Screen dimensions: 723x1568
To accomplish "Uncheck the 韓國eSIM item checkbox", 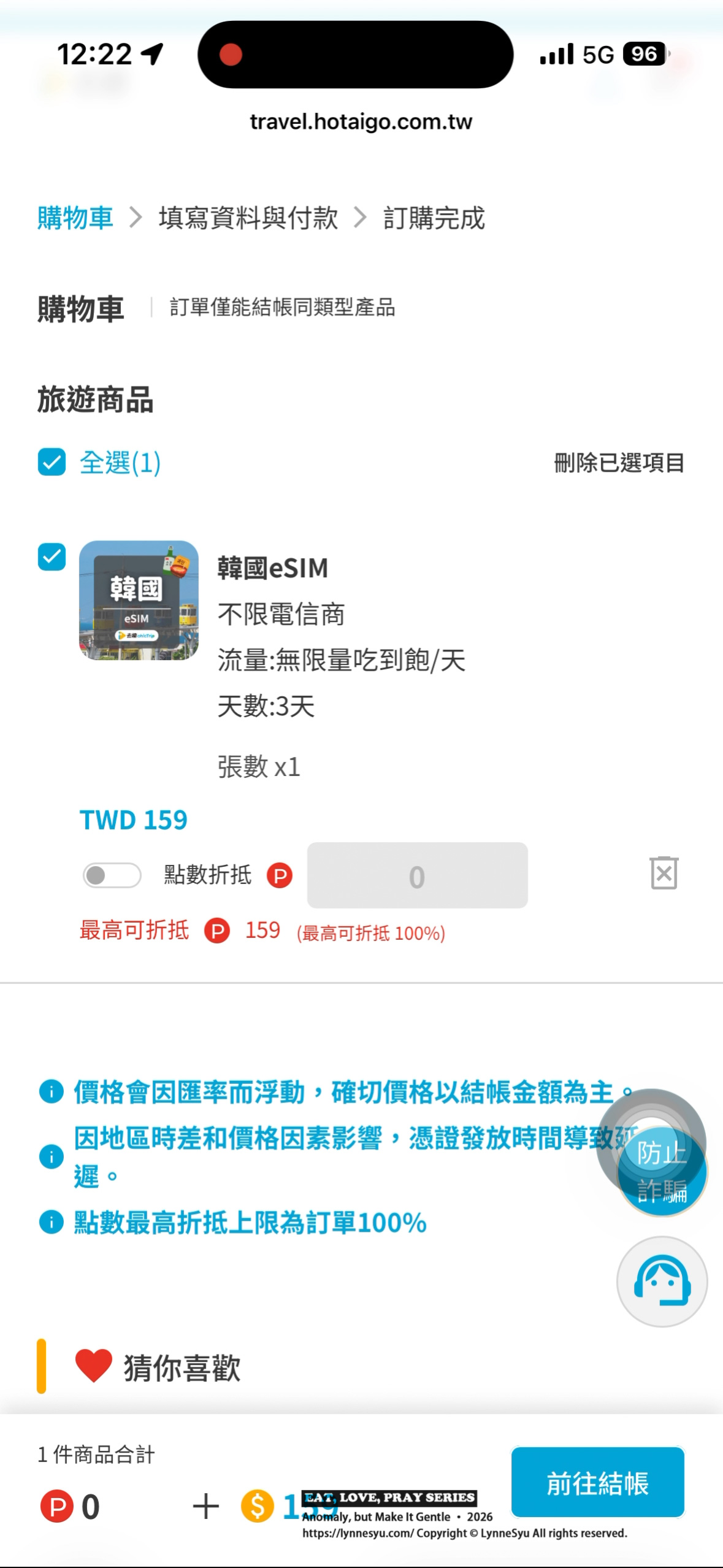I will click(x=52, y=557).
